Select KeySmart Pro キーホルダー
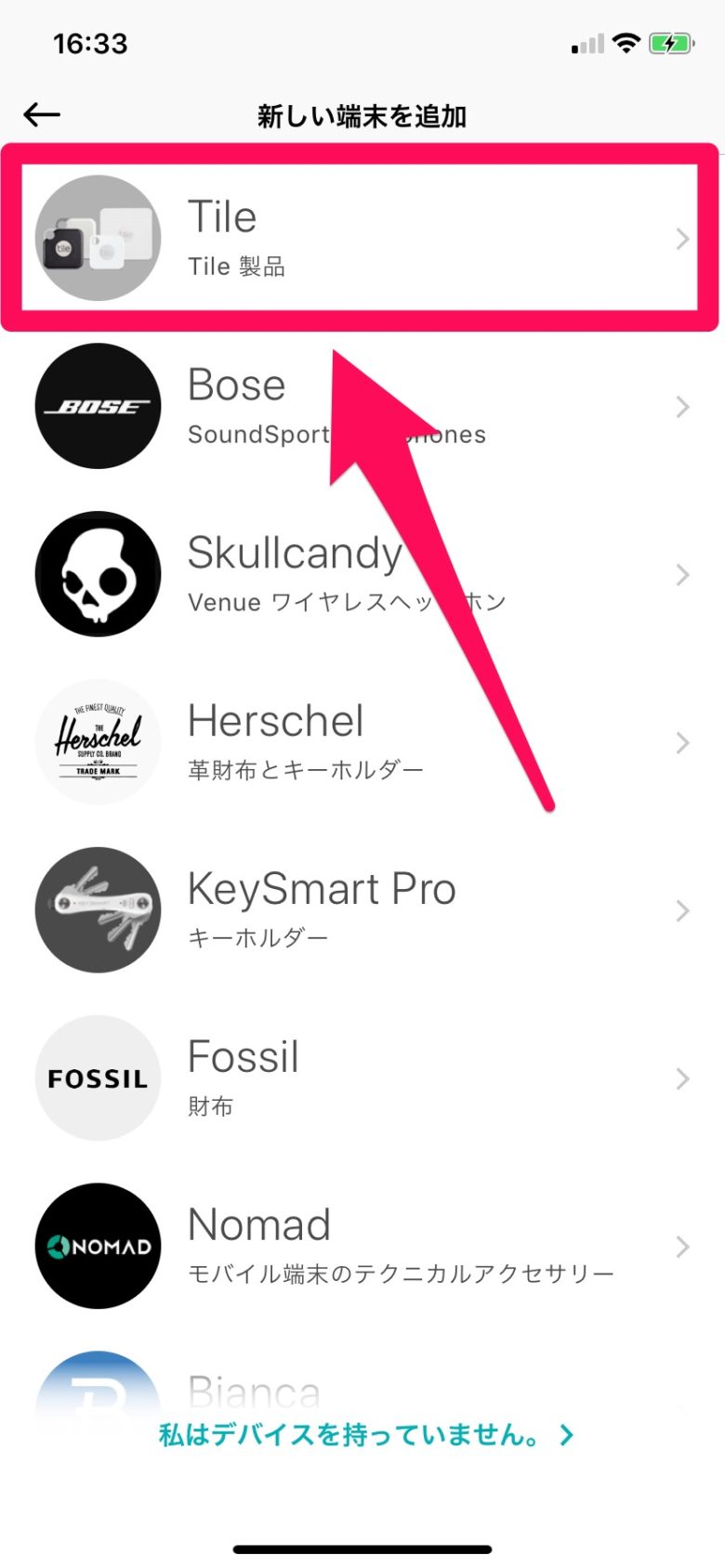This screenshot has width=725, height=1568. tap(361, 910)
